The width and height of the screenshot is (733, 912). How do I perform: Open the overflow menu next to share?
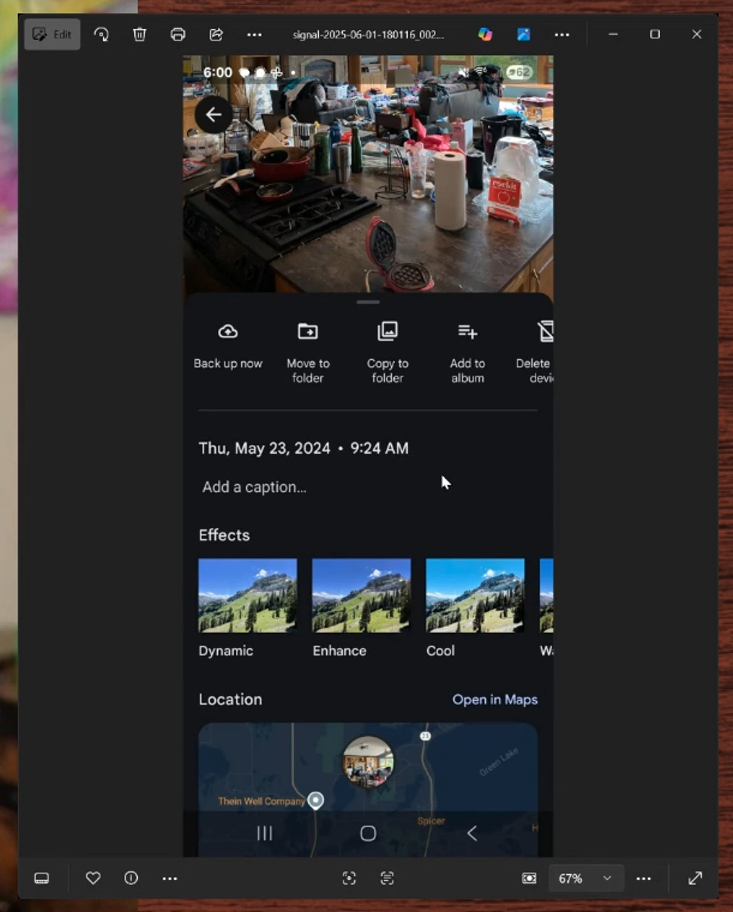coord(254,34)
